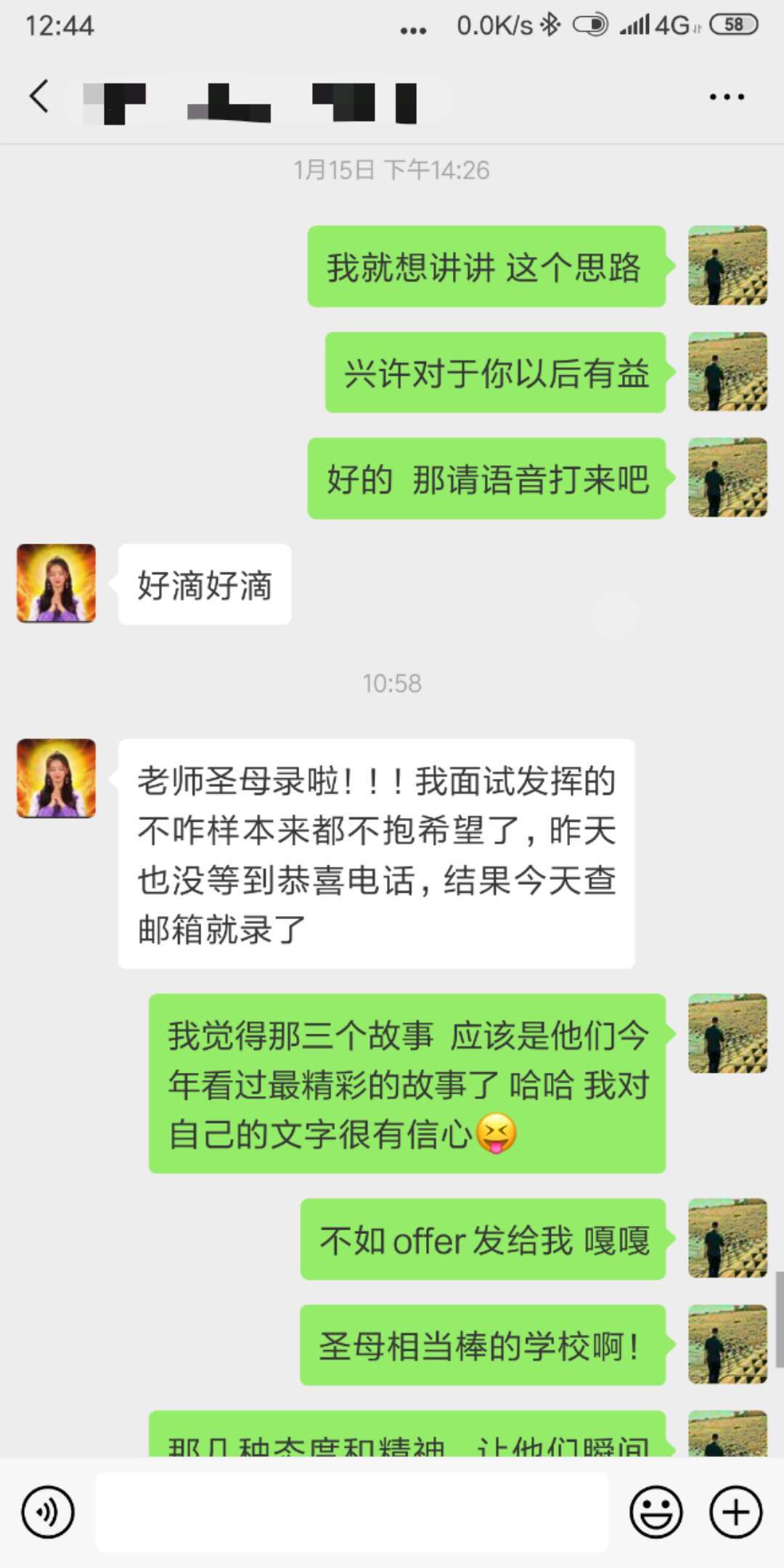The height and width of the screenshot is (1568, 784).
Task: Focus the message text field
Action: tap(351, 1512)
